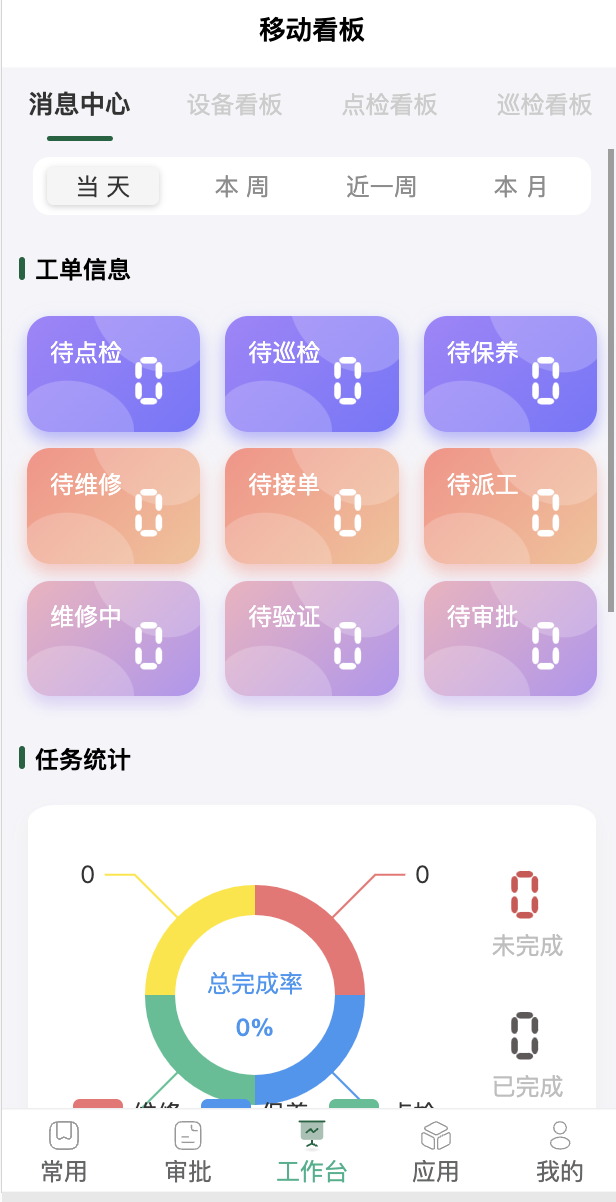
Task: Switch to the 审批 bottom tab
Action: (x=188, y=1152)
